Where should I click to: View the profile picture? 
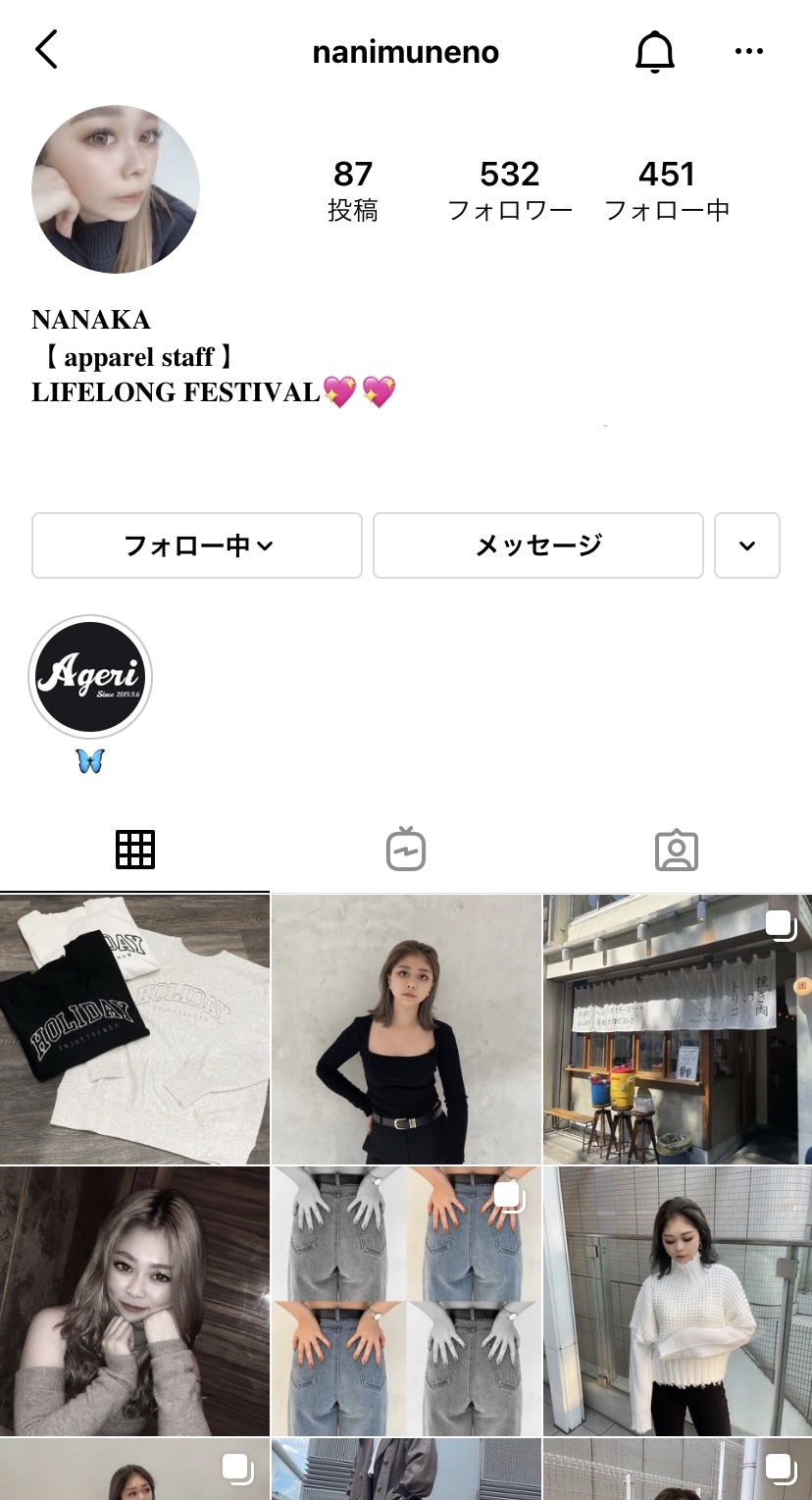[116, 189]
